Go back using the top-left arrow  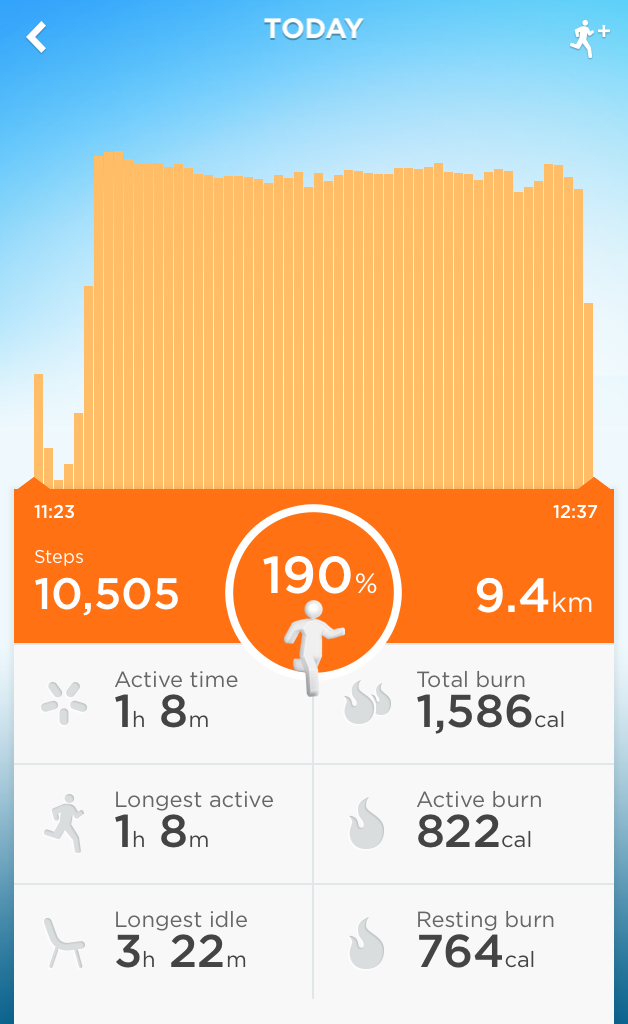37,38
